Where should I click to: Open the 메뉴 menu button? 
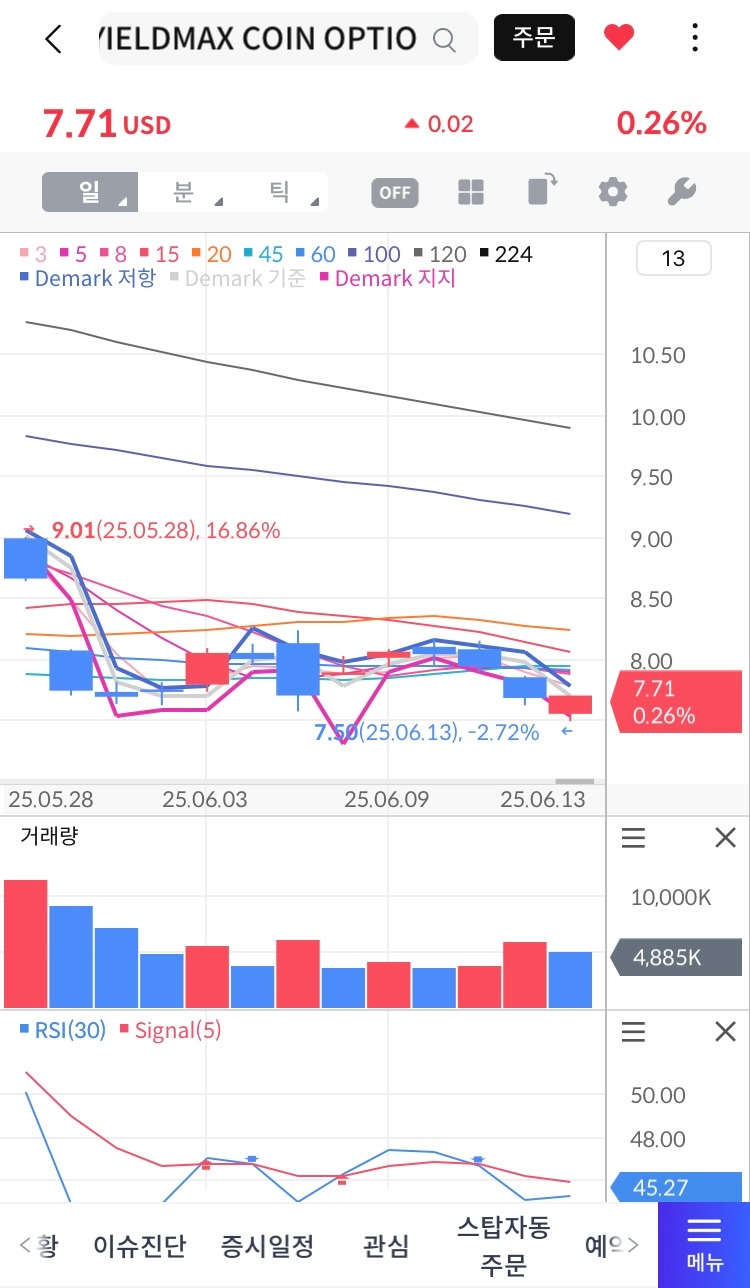tap(704, 1245)
